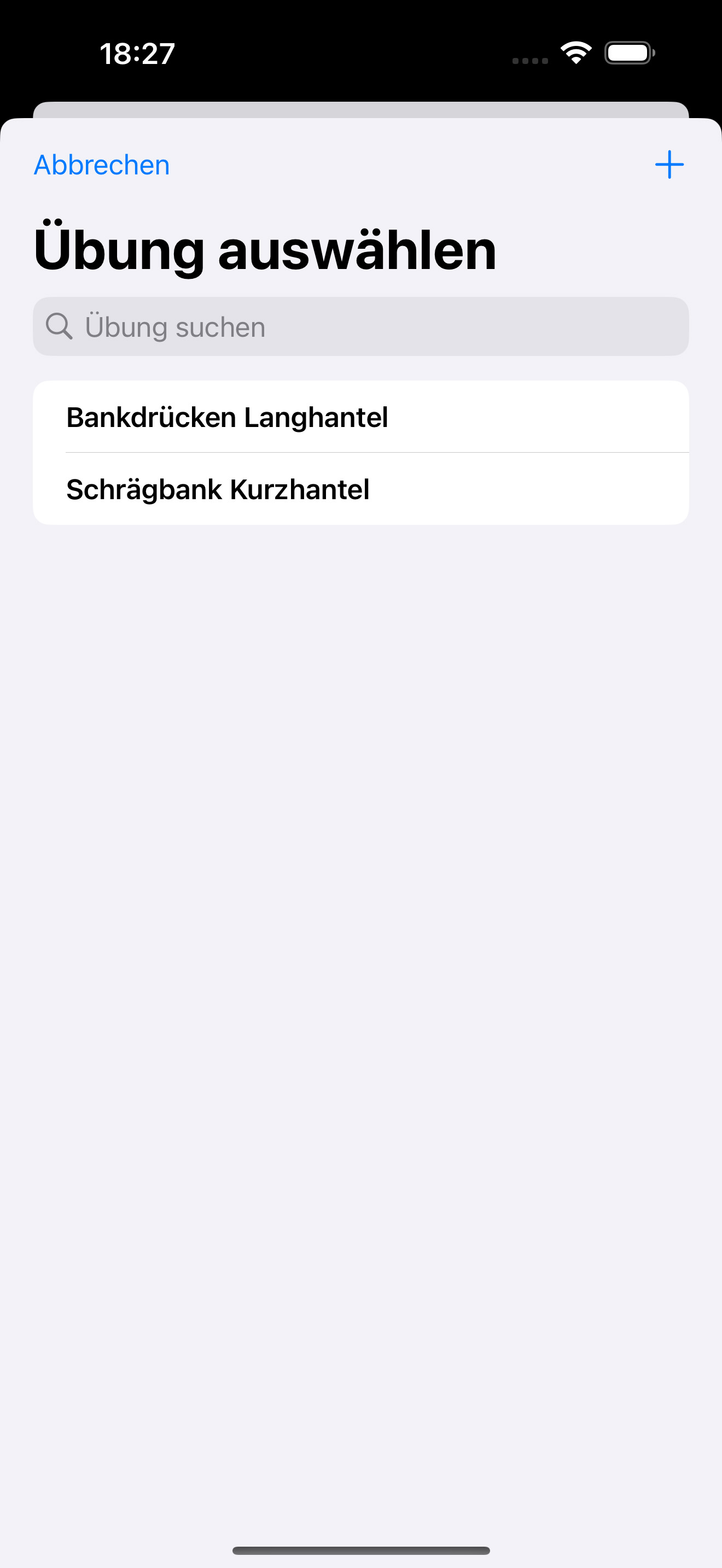Viewport: 722px width, 1568px height.
Task: Select the exercise Bankdrücken Langhantel
Action: click(x=227, y=417)
